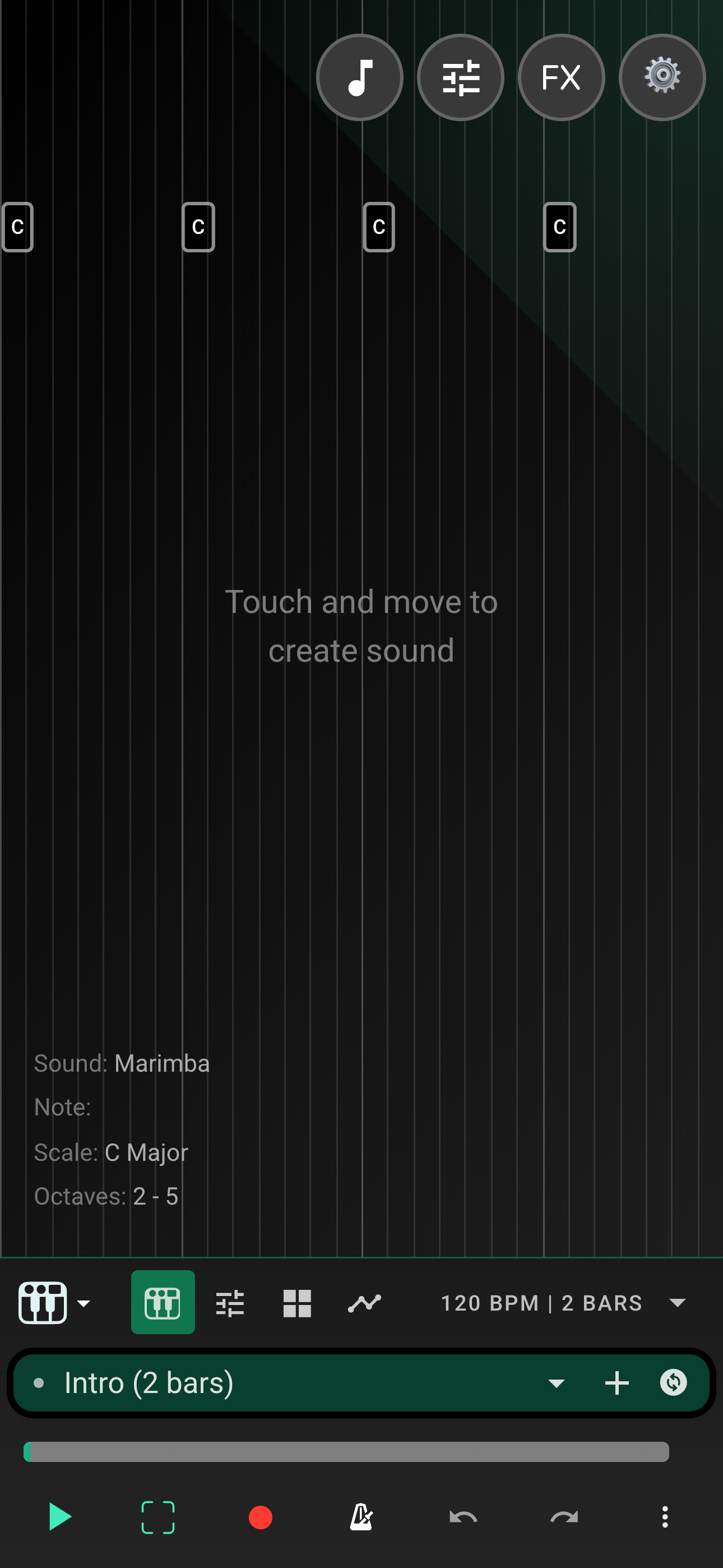The image size is (723, 1568).
Task: Open the three-dot overflow menu
Action: coord(665,1516)
